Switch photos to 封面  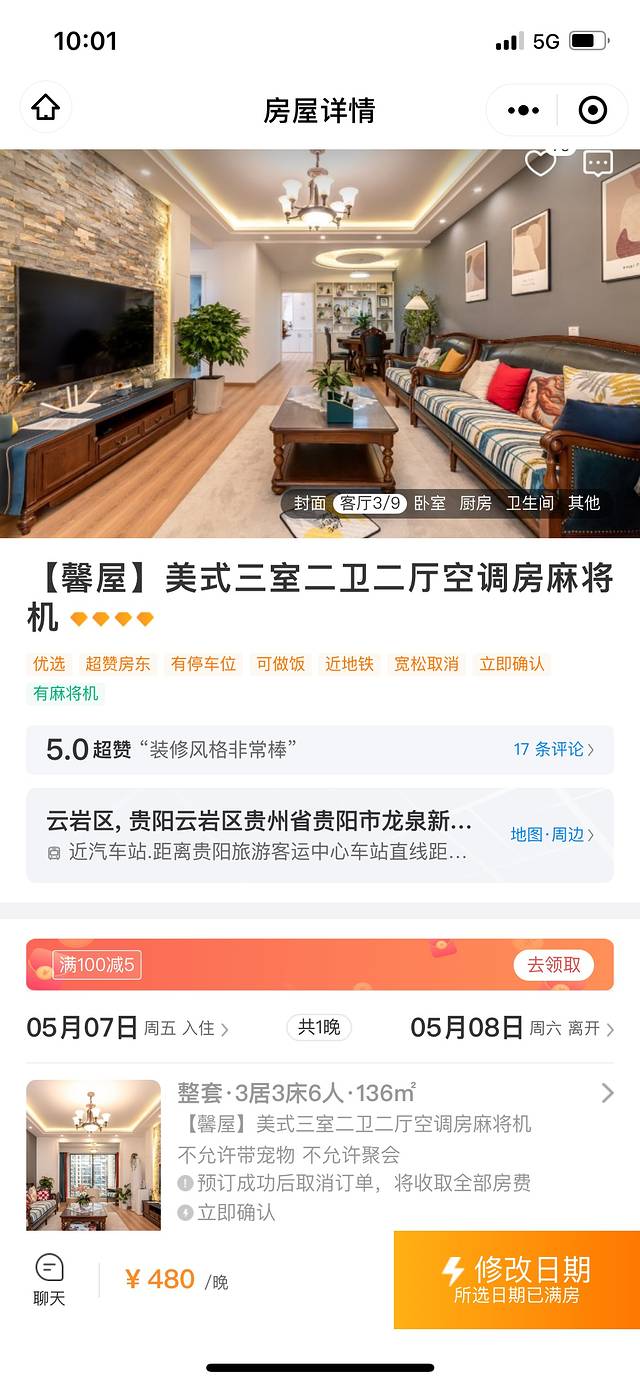click(x=310, y=503)
